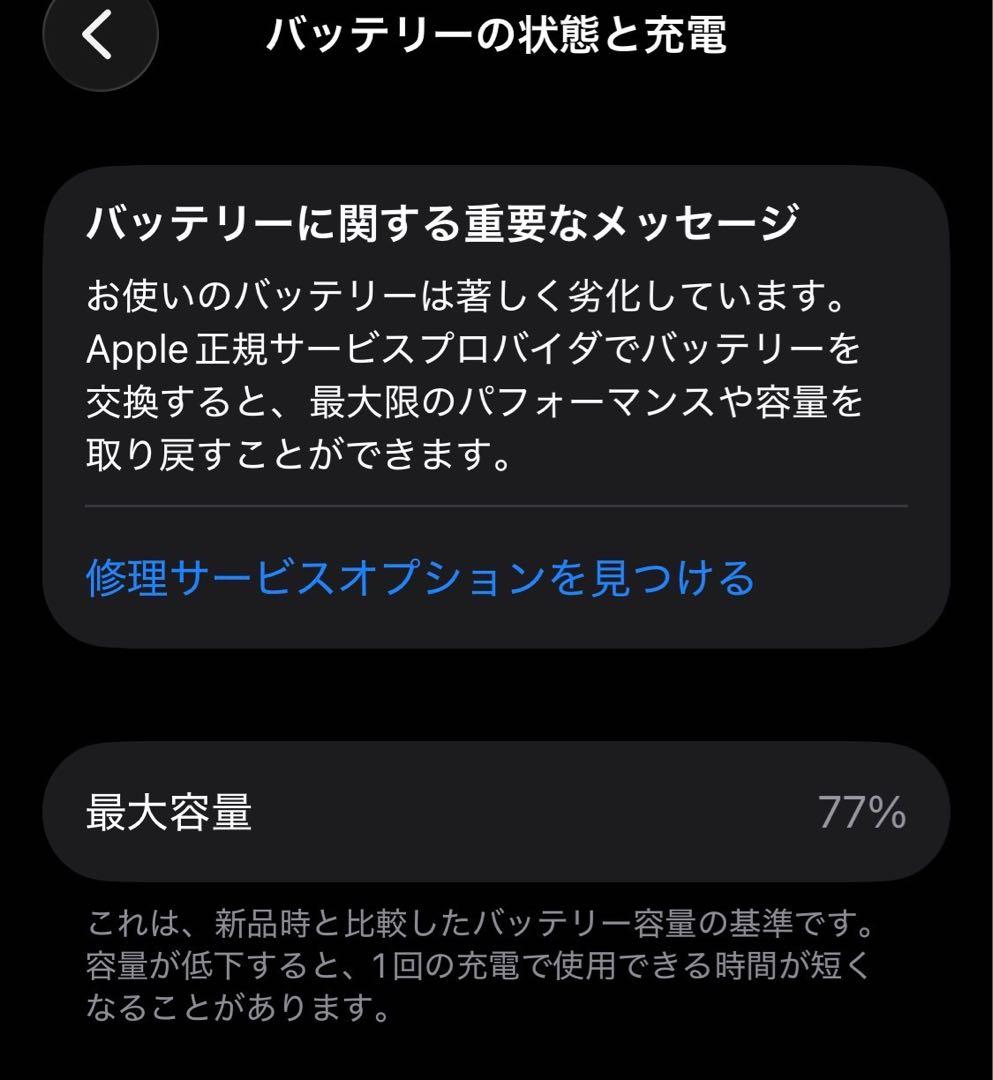Tap the blue repair service options link

pos(421,577)
